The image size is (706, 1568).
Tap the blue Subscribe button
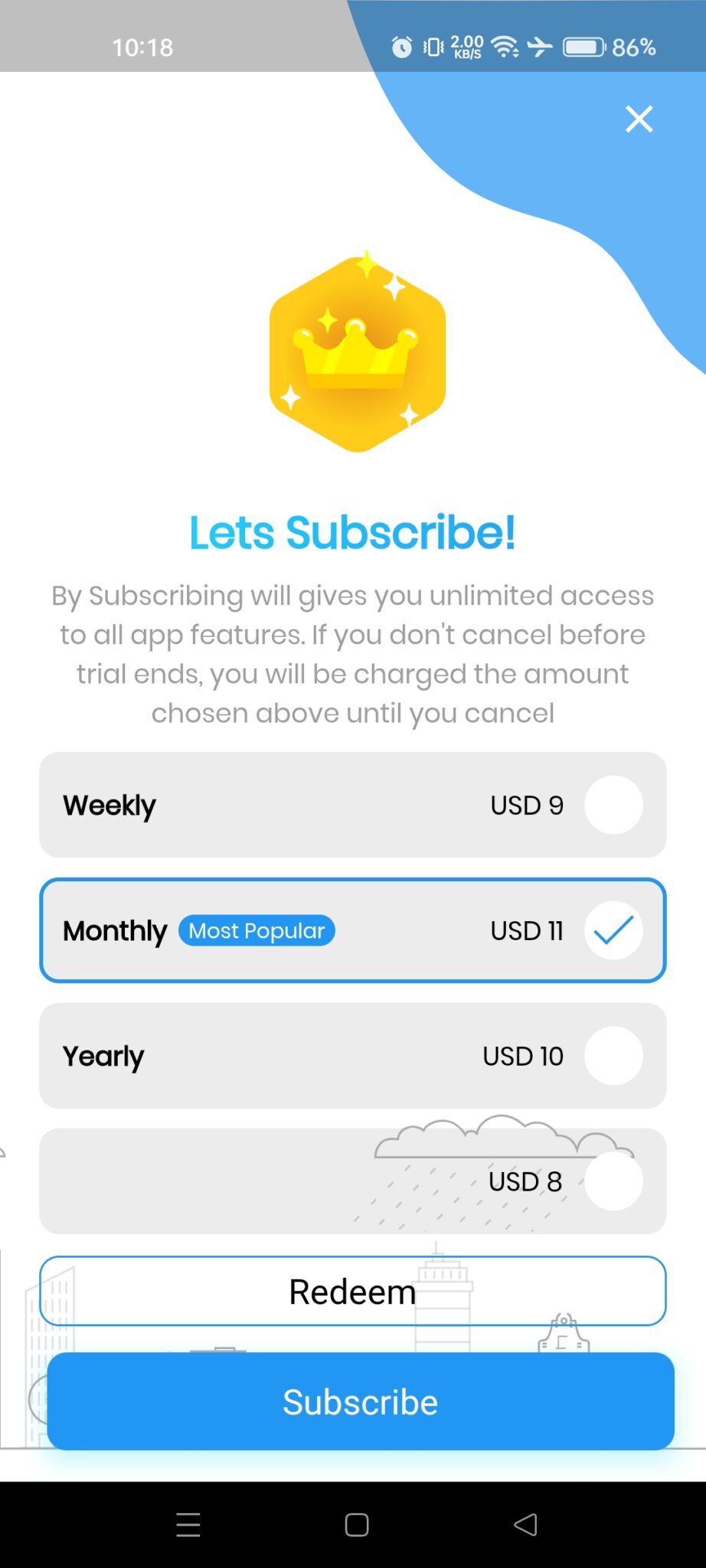[x=360, y=1401]
